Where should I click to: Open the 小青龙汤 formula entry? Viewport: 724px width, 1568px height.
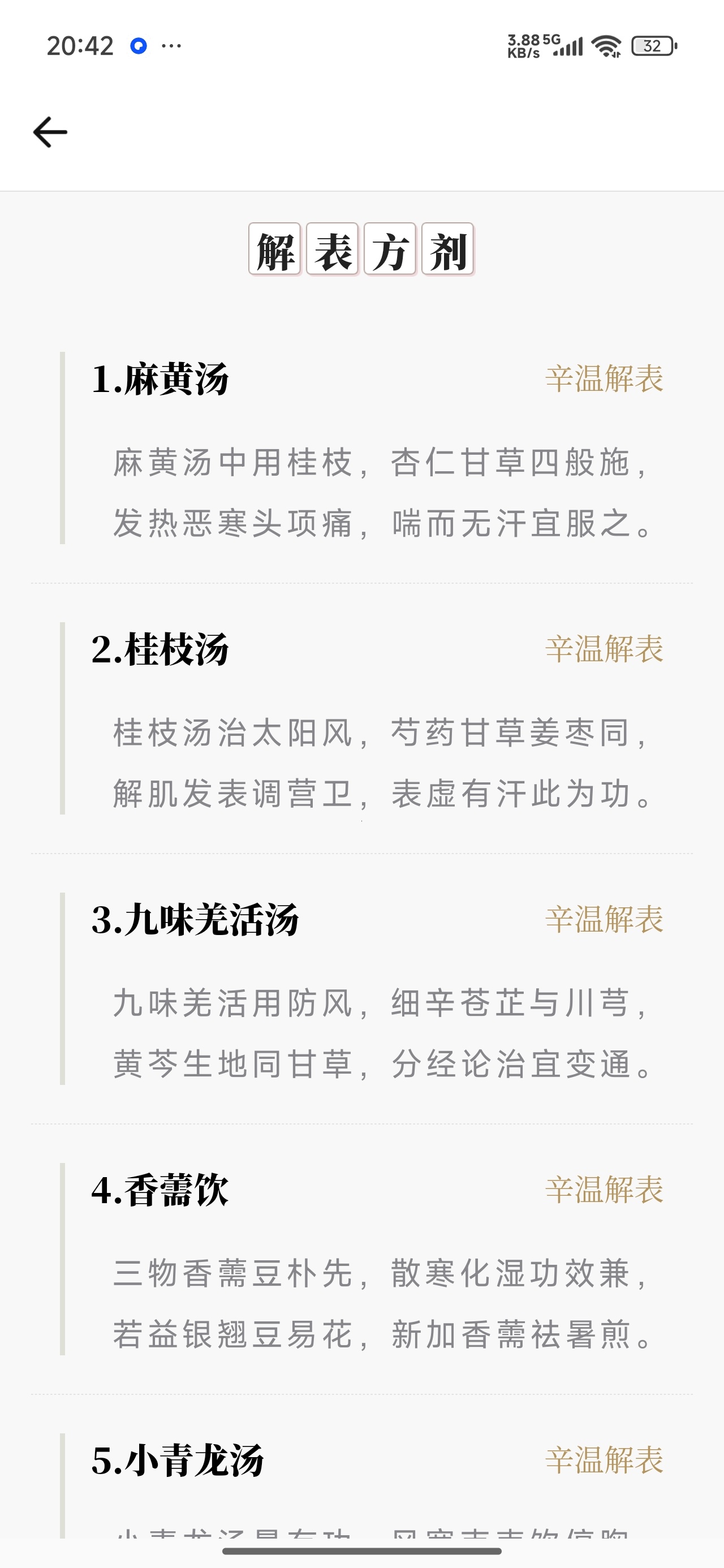(361, 1485)
